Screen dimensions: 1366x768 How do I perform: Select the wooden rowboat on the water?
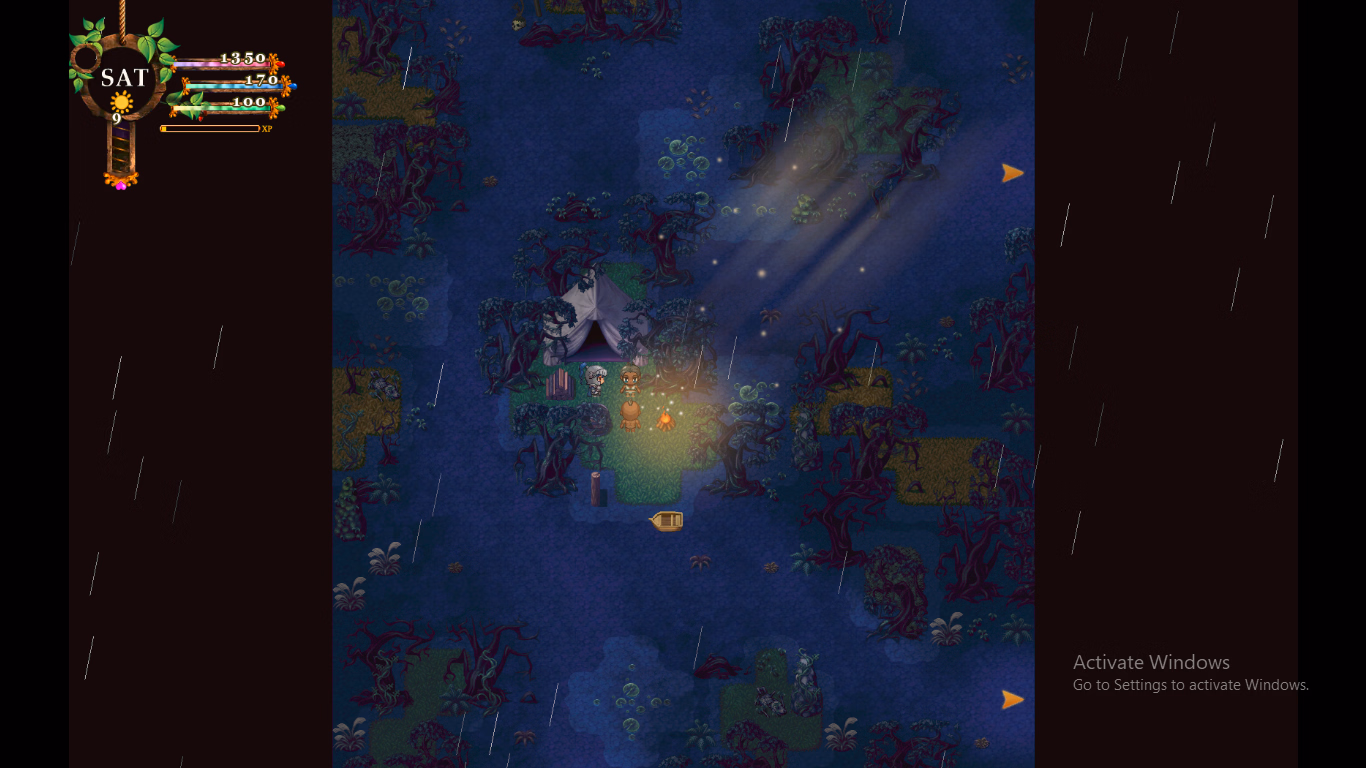[668, 520]
